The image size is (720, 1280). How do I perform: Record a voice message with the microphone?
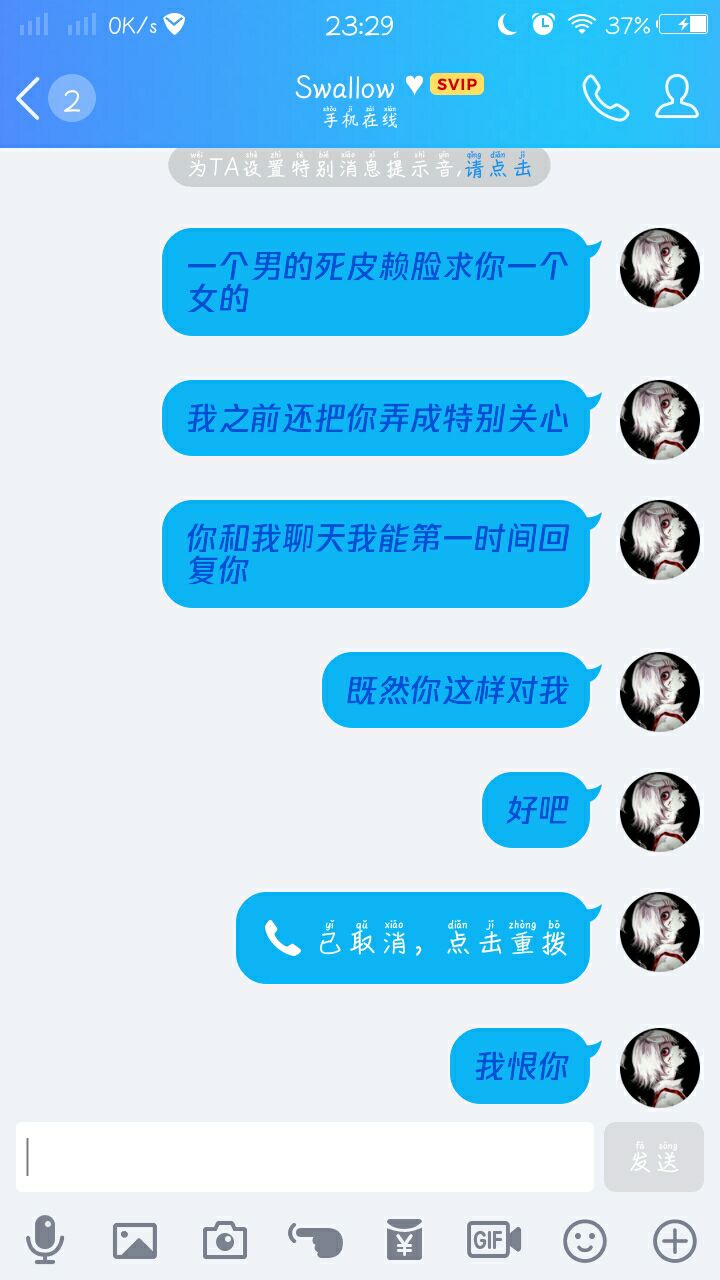coord(45,1241)
